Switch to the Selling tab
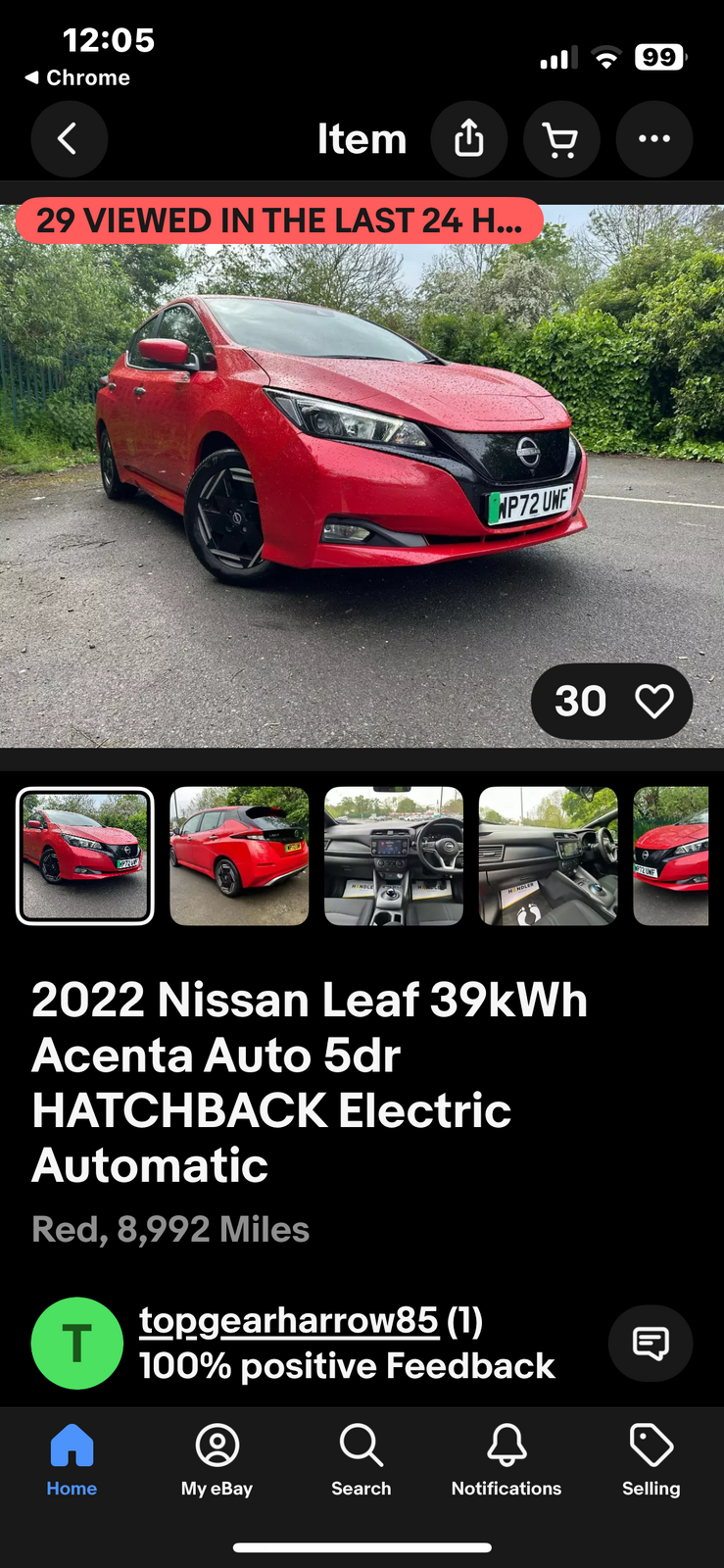 [x=651, y=1460]
